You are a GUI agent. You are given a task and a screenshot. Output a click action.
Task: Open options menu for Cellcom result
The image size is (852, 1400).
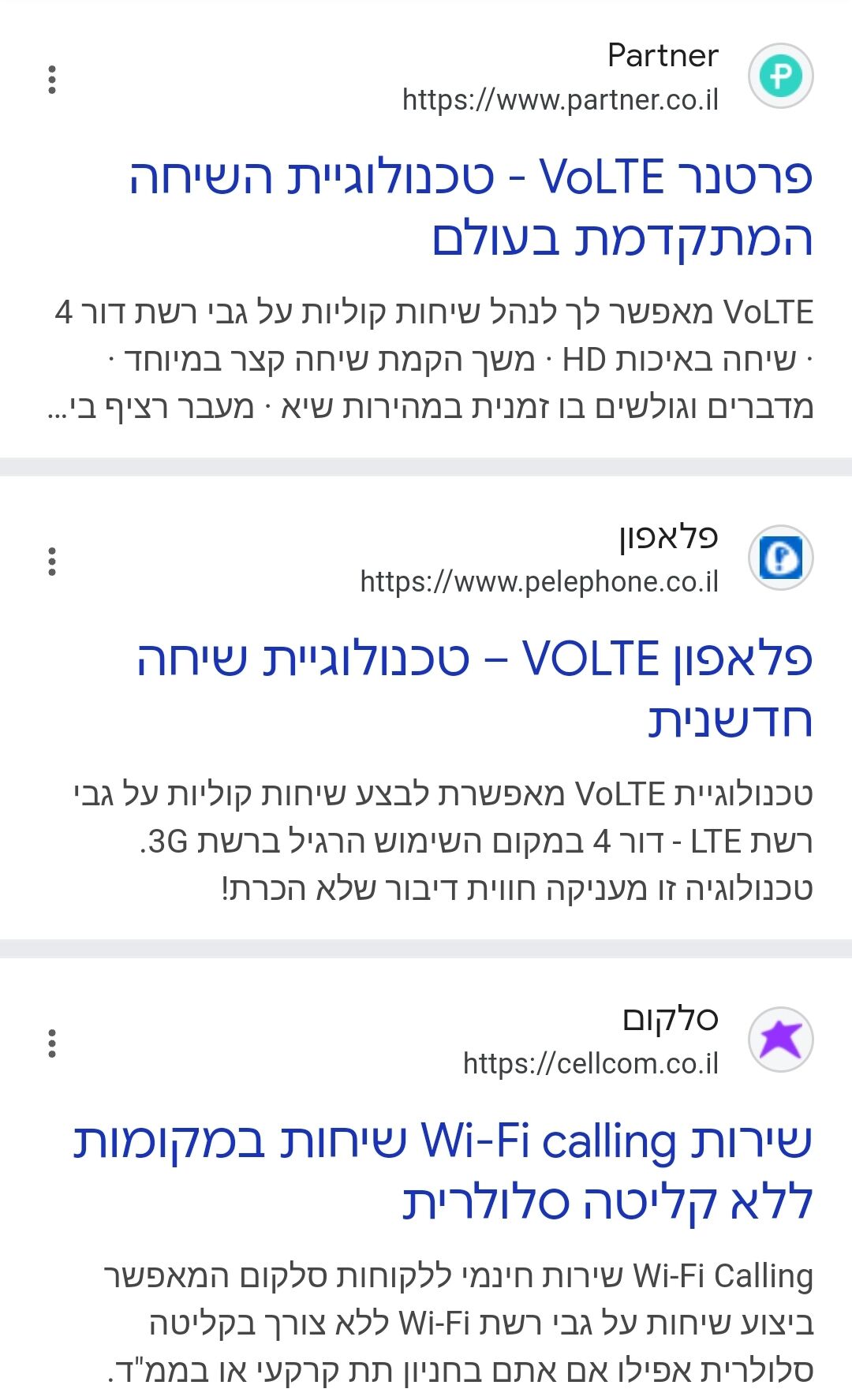(x=52, y=1043)
